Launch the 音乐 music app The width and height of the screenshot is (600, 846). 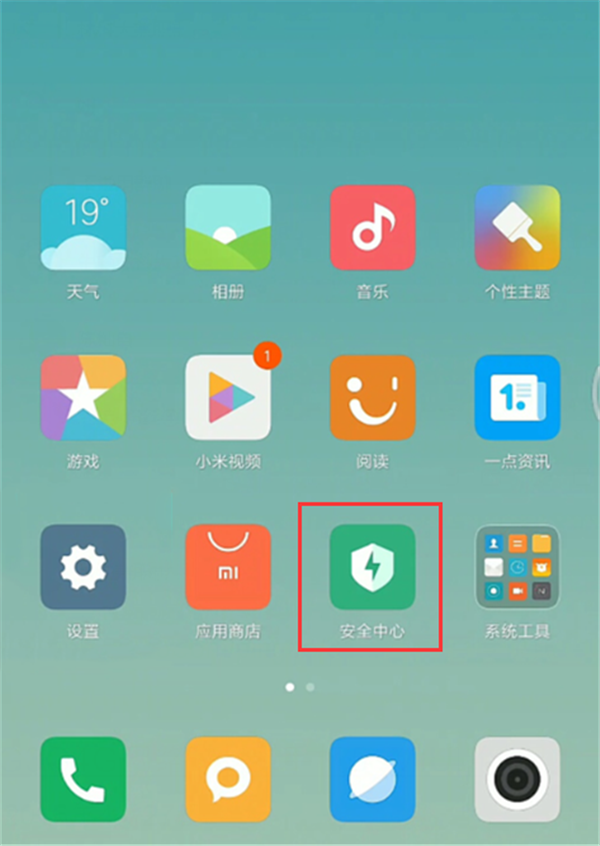pyautogui.click(x=372, y=228)
